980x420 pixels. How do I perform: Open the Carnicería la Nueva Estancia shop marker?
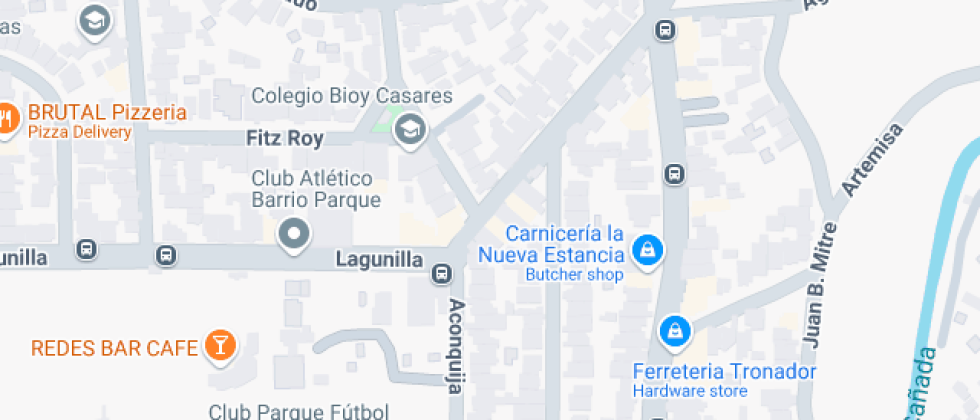point(647,249)
